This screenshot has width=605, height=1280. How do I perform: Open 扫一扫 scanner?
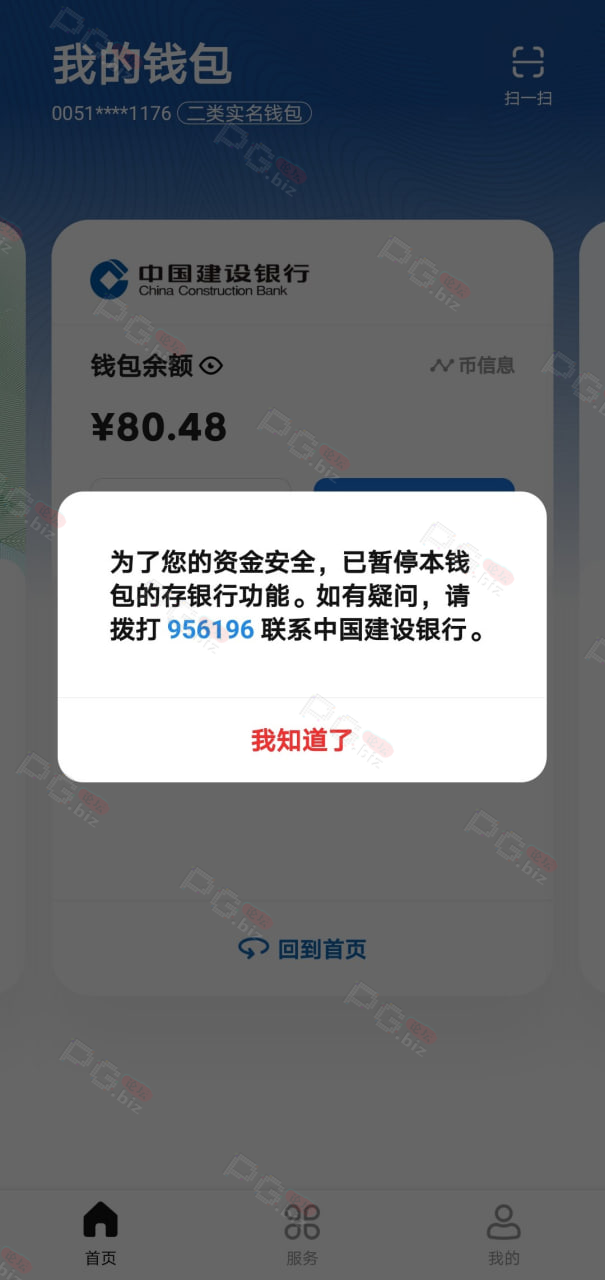(528, 76)
